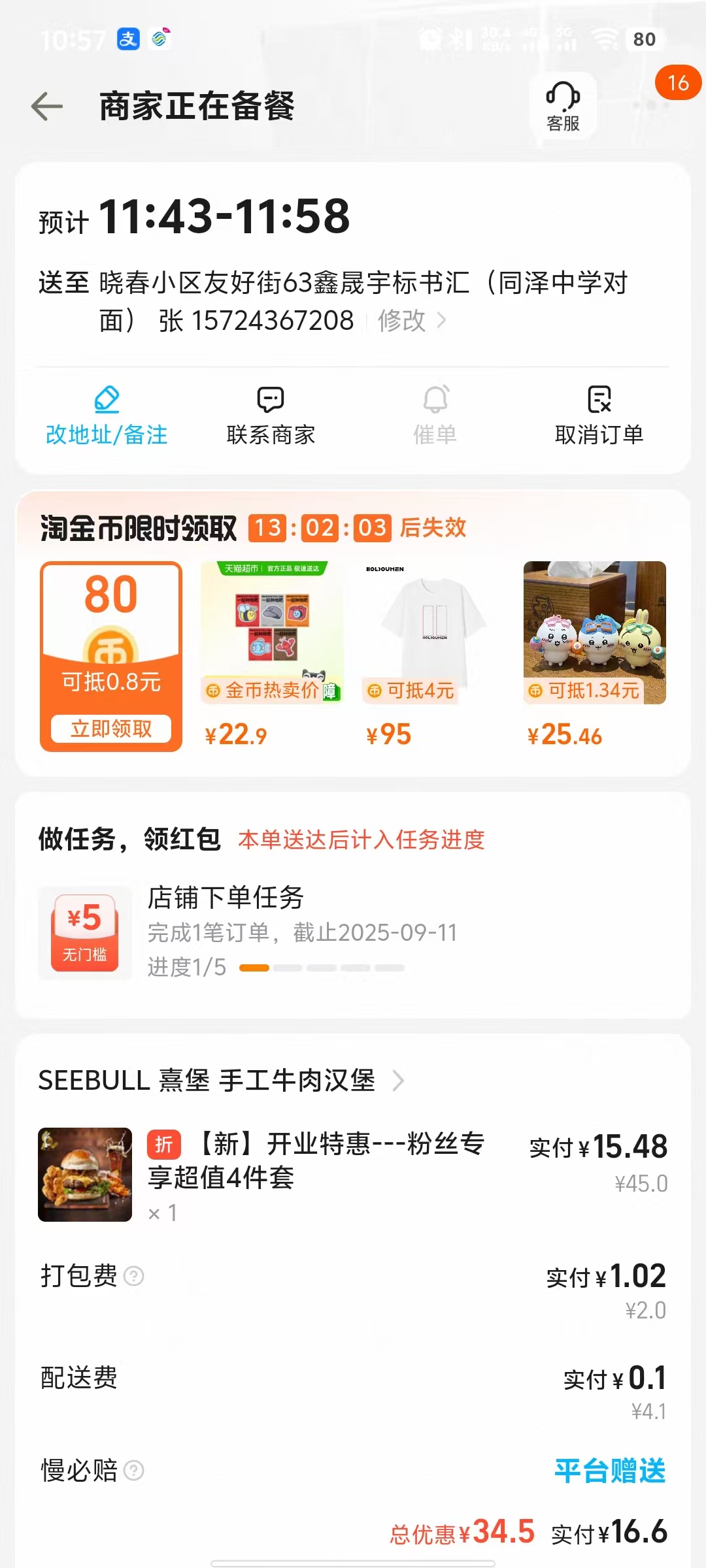Viewport: 706px width, 1568px height.
Task: Open the orange 16 notification badge
Action: (678, 82)
